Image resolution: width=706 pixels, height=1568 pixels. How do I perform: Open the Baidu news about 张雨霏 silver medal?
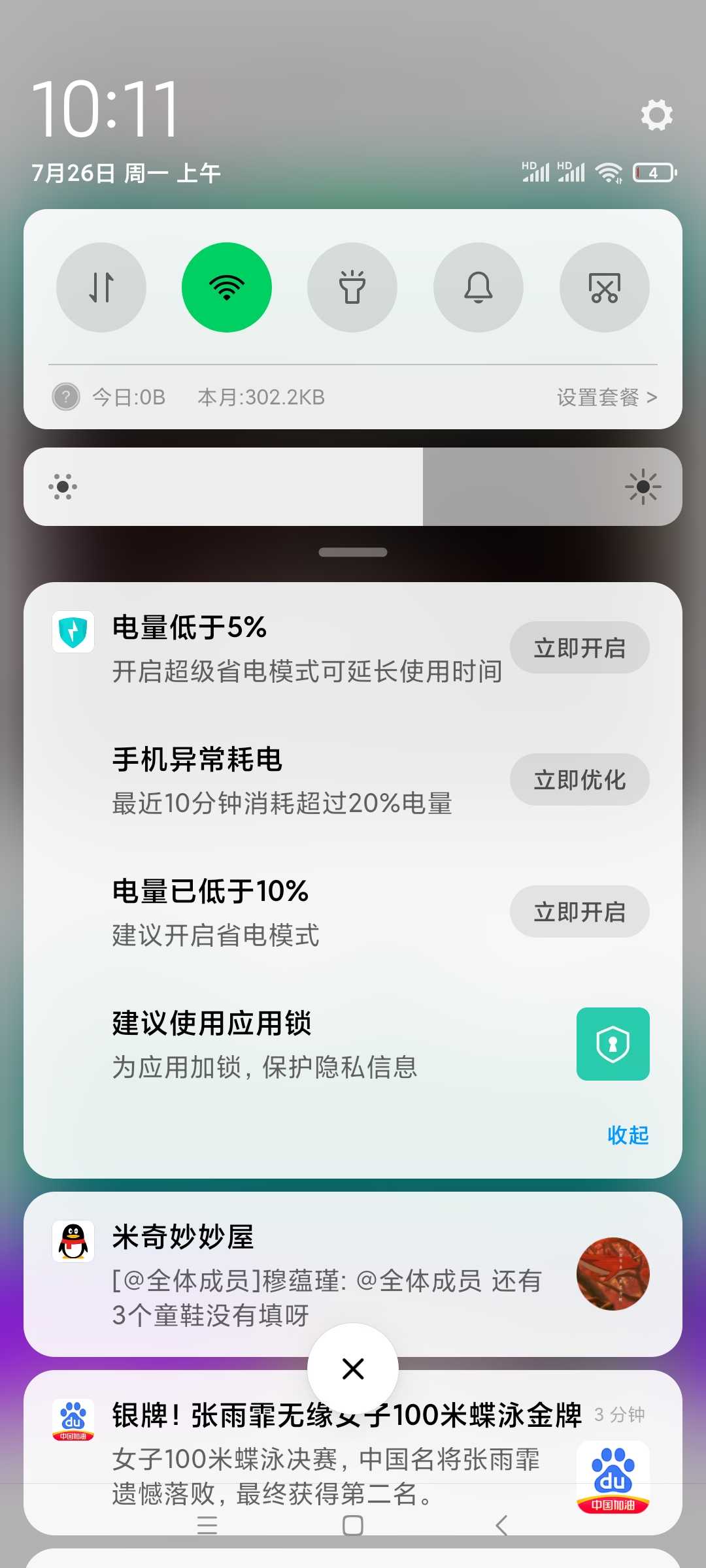353,1453
